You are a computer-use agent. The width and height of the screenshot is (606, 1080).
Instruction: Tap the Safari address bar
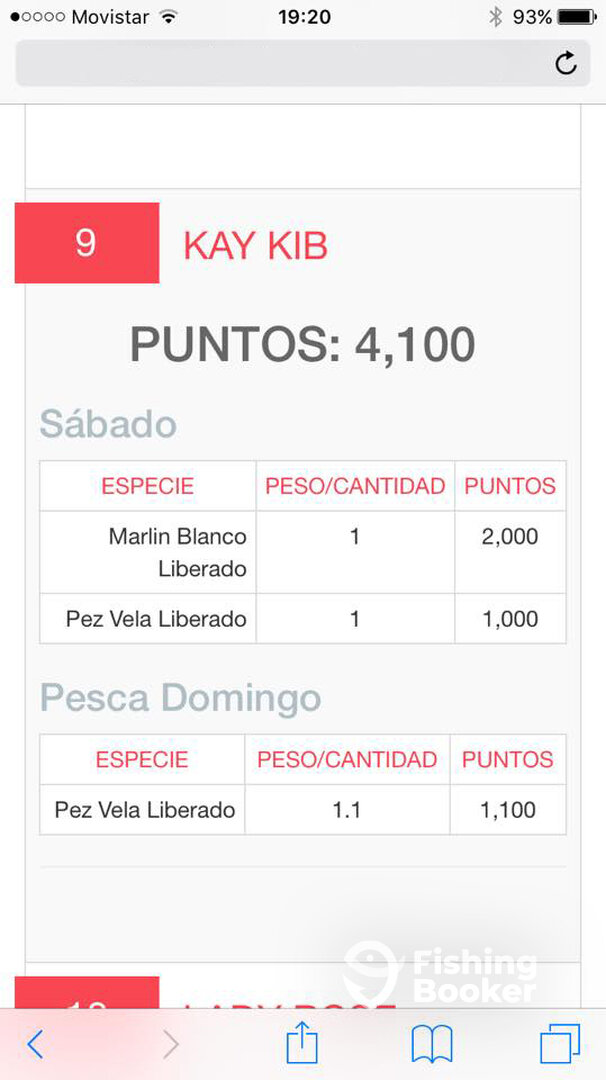[303, 63]
